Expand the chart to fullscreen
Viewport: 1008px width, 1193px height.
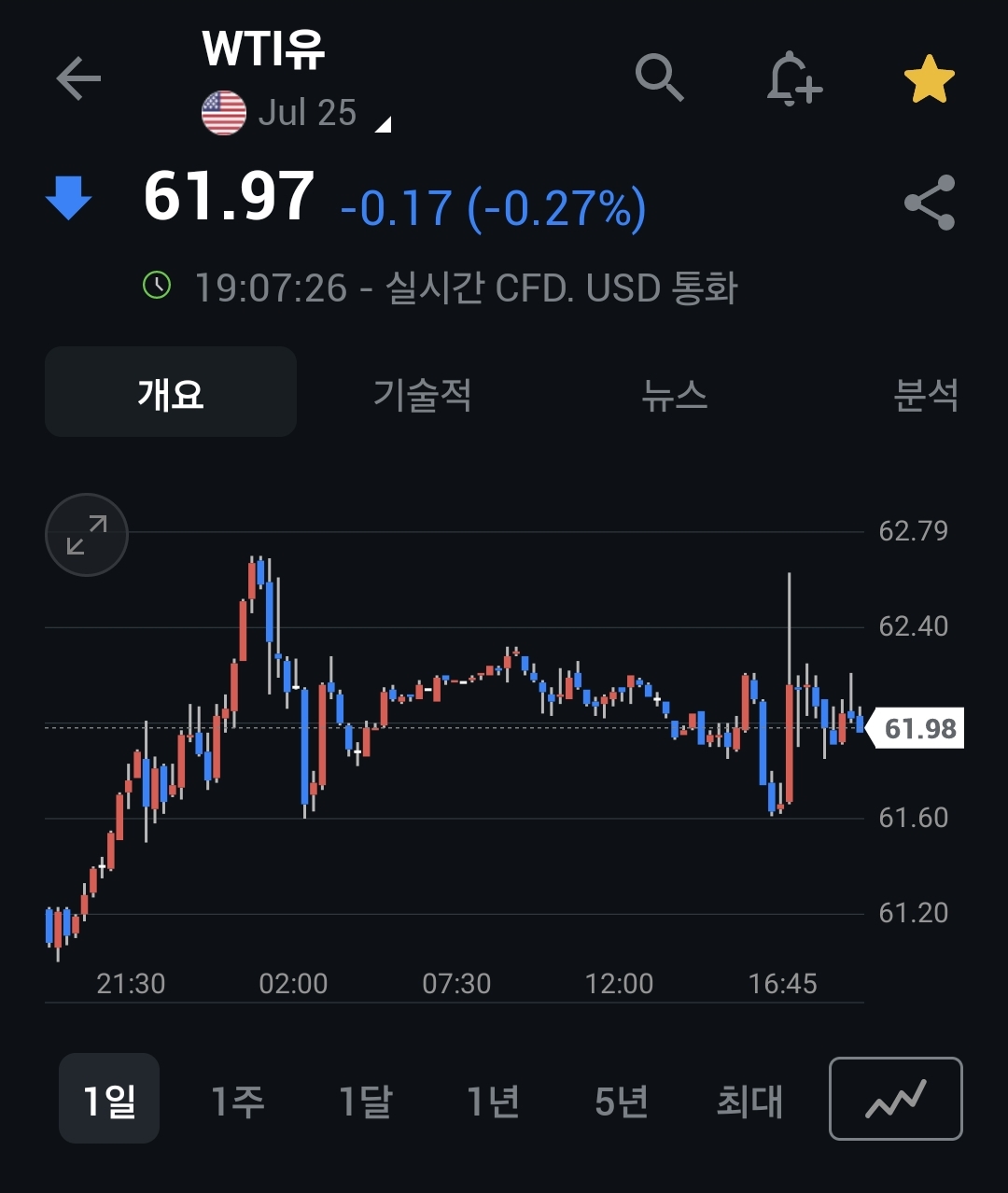[x=87, y=535]
